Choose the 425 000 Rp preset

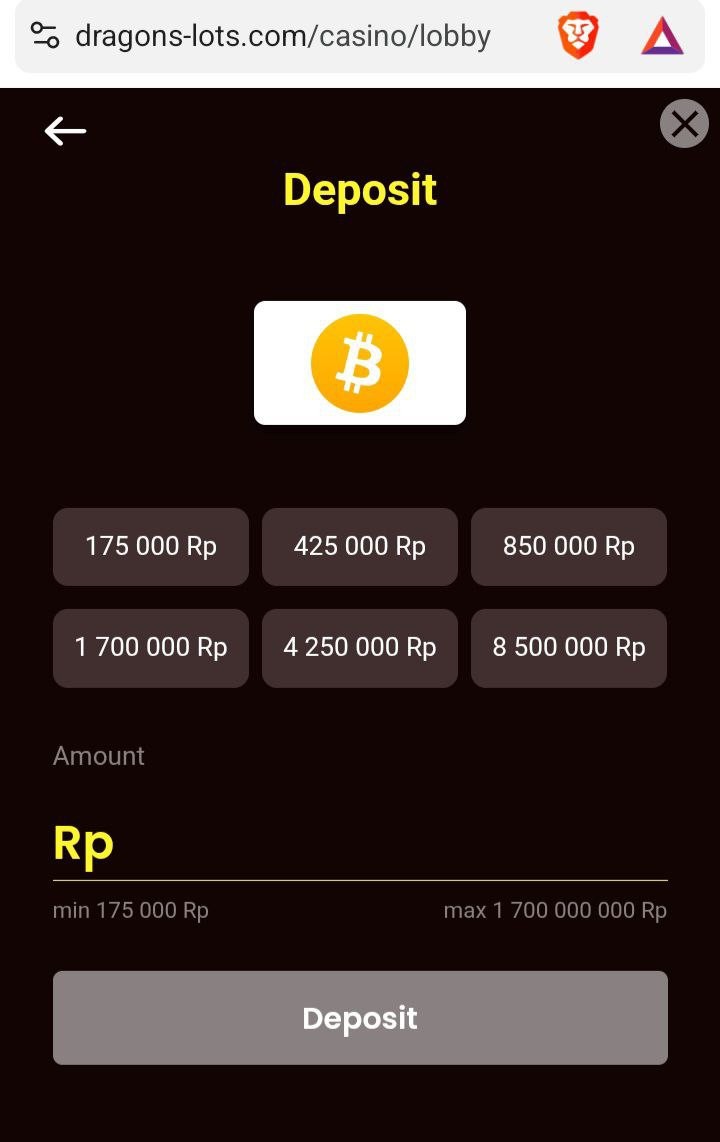[360, 547]
